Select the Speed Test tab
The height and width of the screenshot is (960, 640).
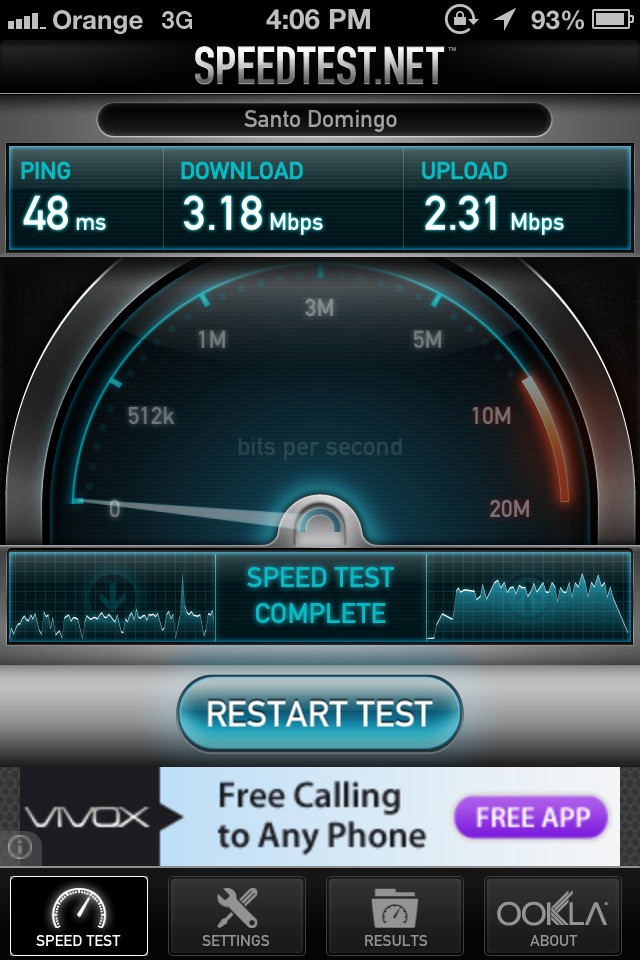[x=78, y=915]
